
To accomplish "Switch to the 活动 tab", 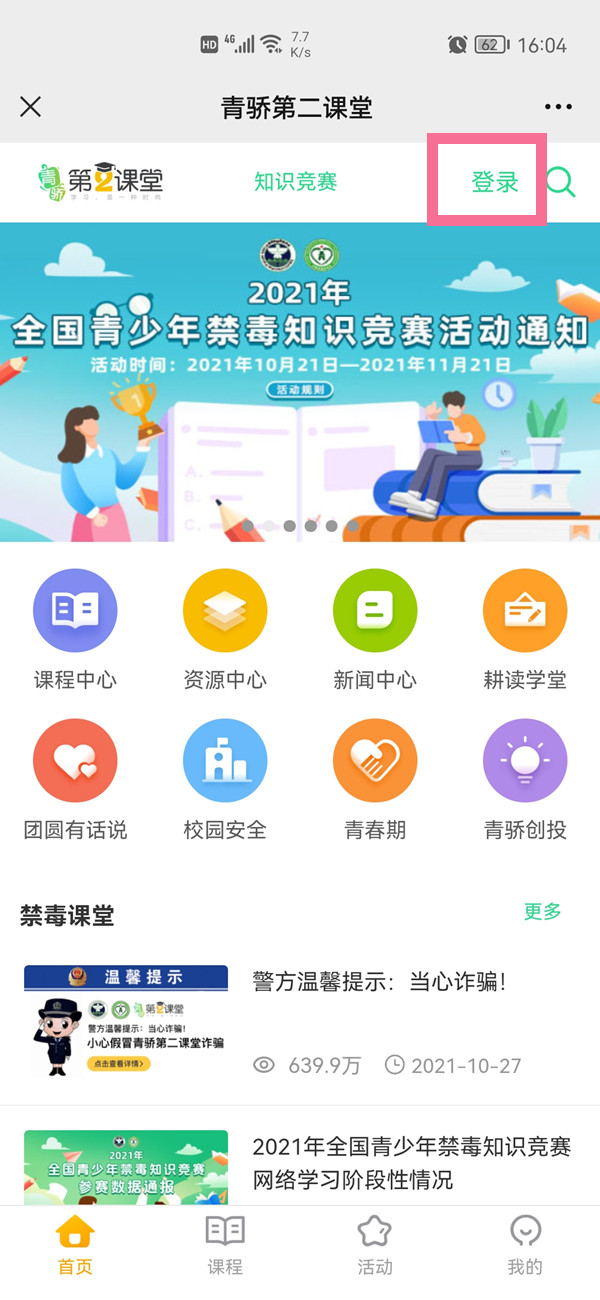I will coord(375,1245).
